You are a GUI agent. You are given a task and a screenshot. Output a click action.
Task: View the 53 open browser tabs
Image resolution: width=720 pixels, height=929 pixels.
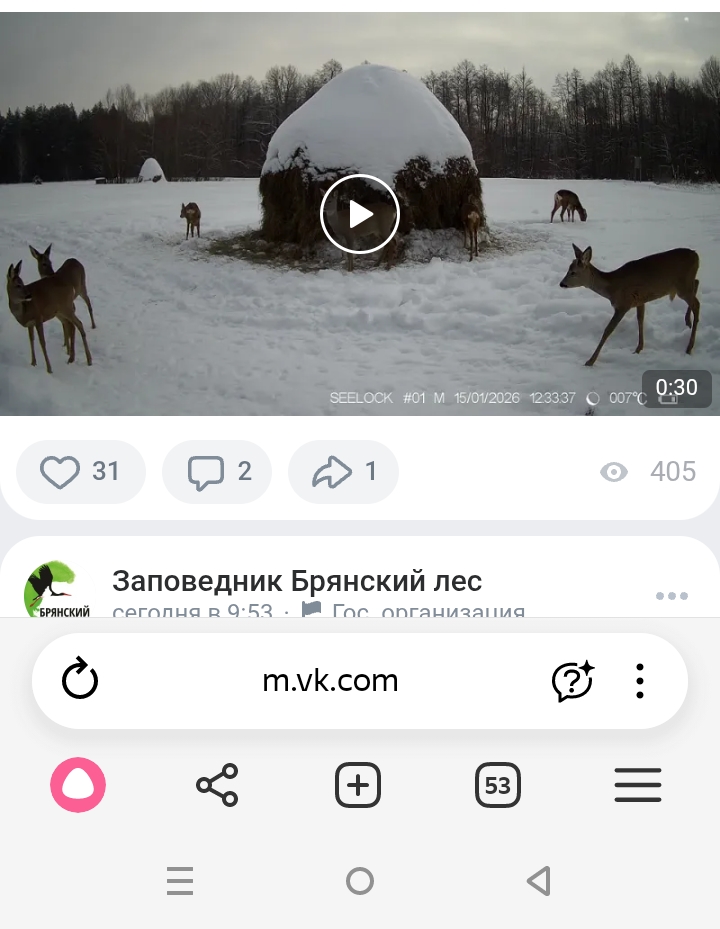[x=497, y=785]
